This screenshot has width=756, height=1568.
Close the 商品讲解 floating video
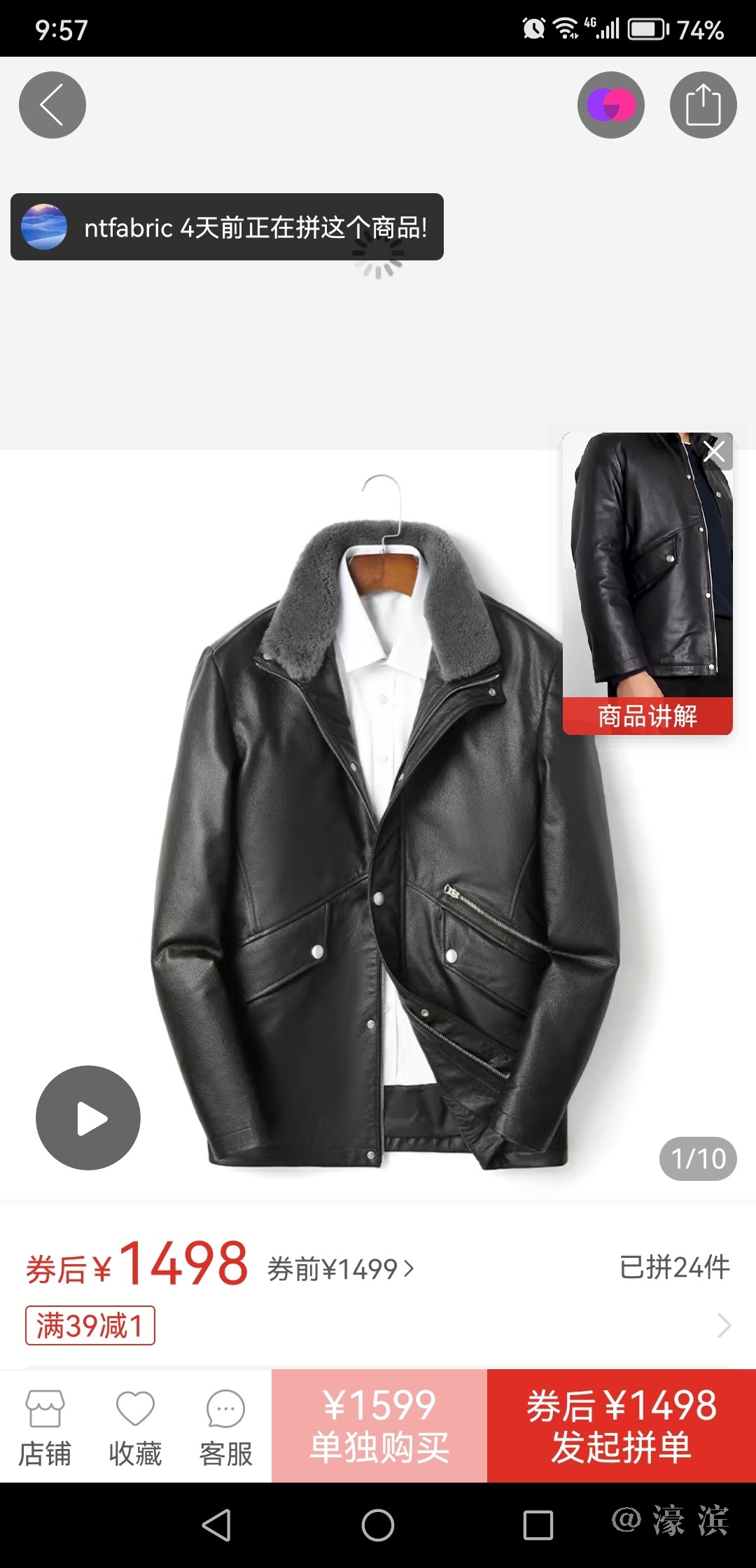(x=715, y=451)
